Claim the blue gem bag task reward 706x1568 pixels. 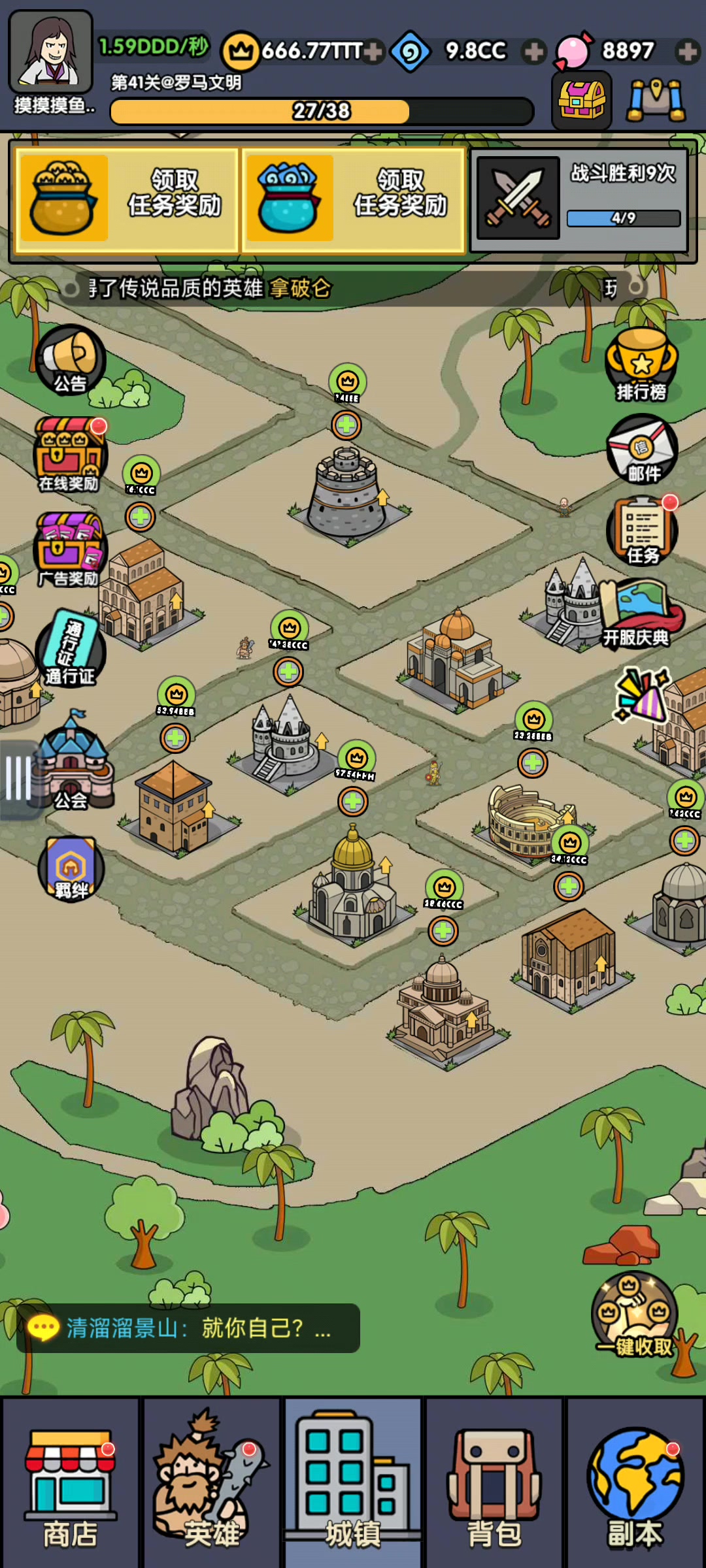tap(353, 199)
